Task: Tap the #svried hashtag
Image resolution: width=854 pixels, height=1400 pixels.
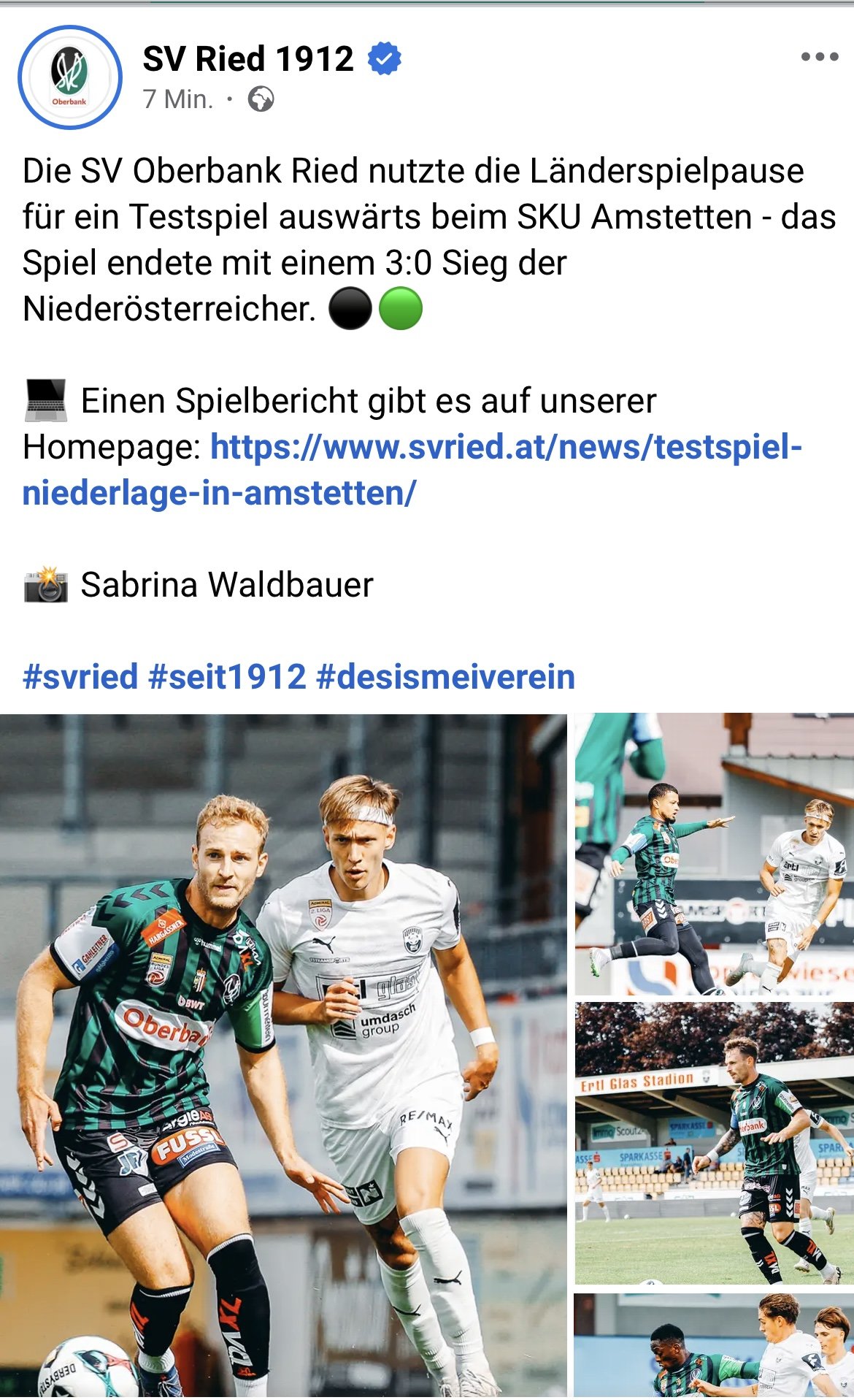Action: 80,676
